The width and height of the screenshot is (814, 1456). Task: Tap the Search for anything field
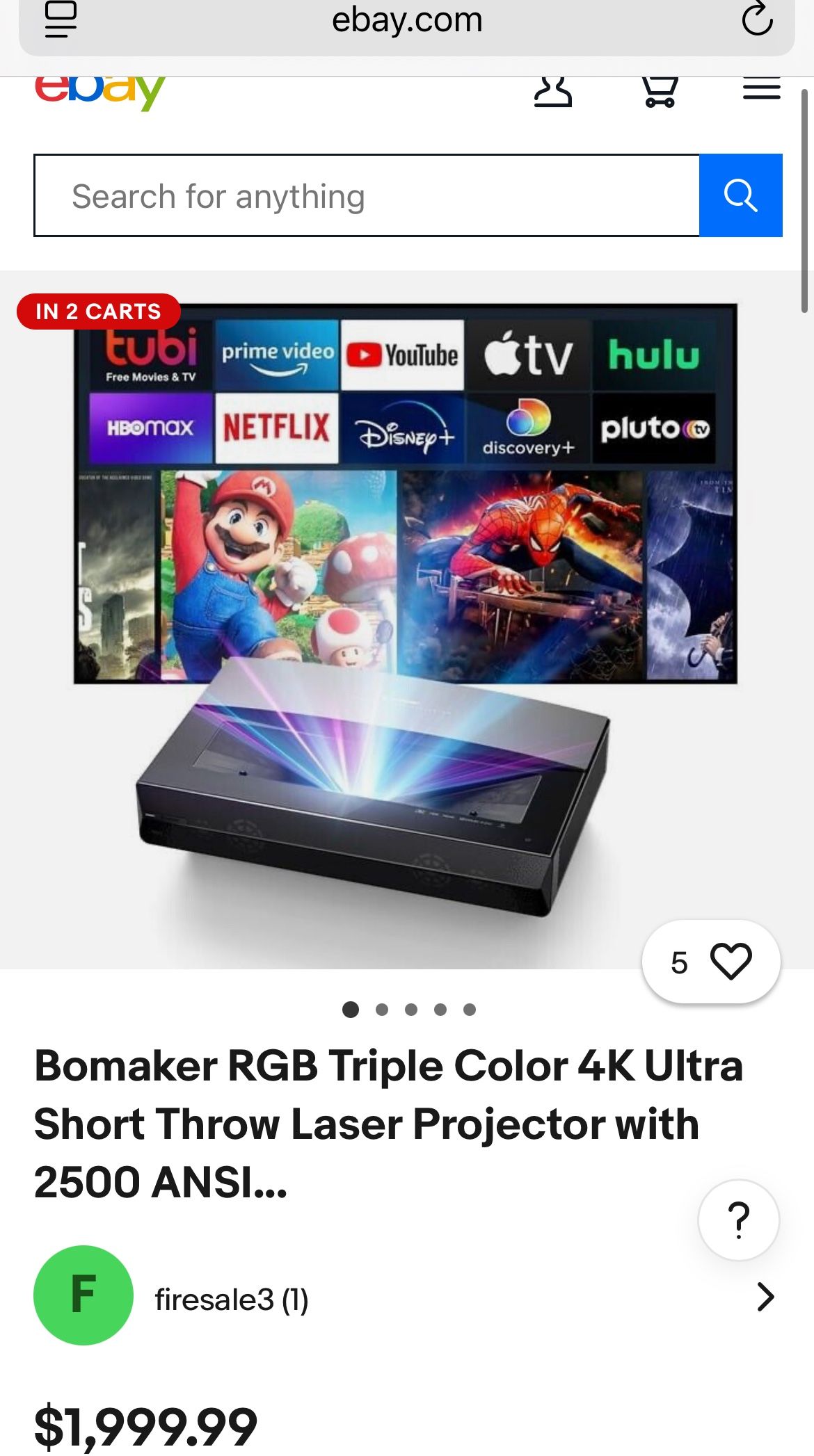tap(367, 196)
